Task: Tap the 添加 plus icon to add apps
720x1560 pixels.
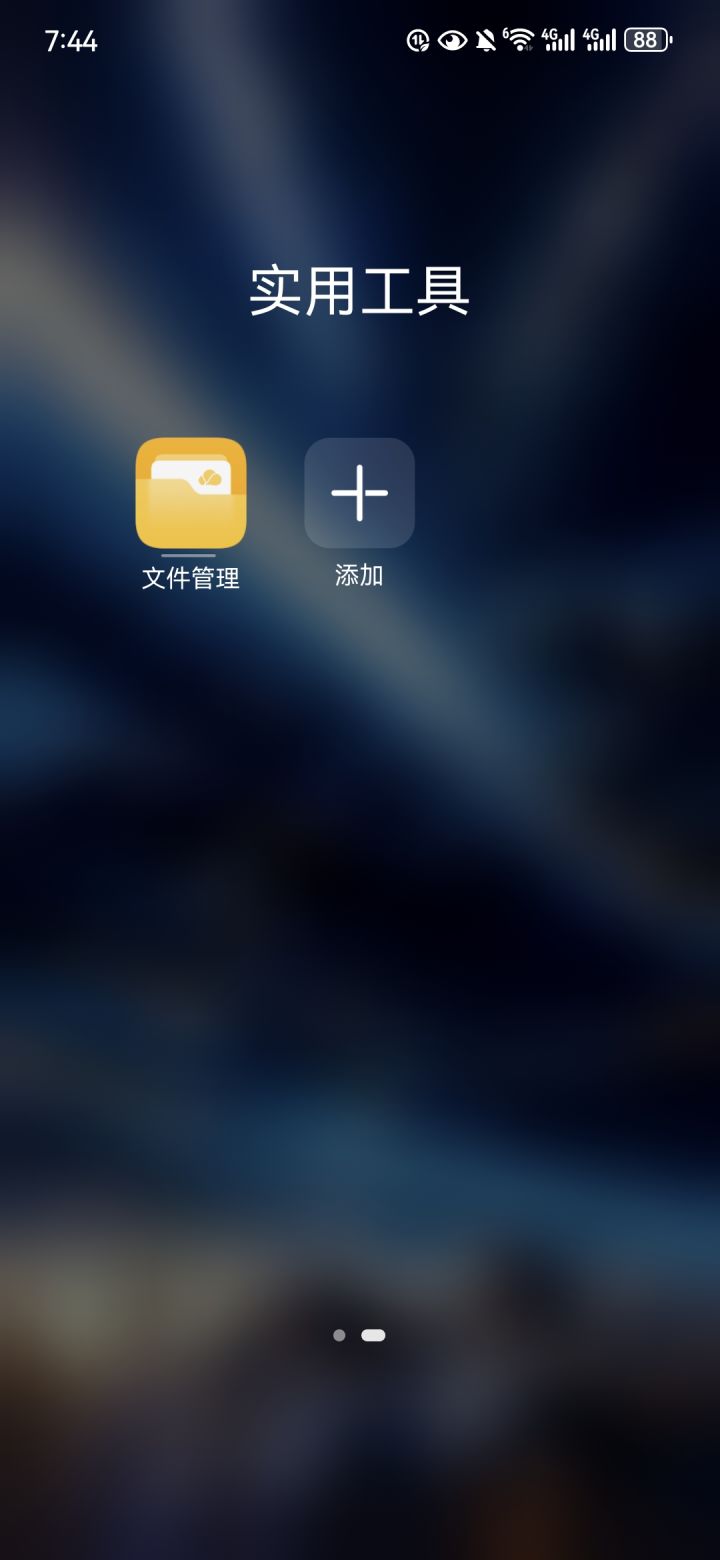Action: click(x=359, y=492)
